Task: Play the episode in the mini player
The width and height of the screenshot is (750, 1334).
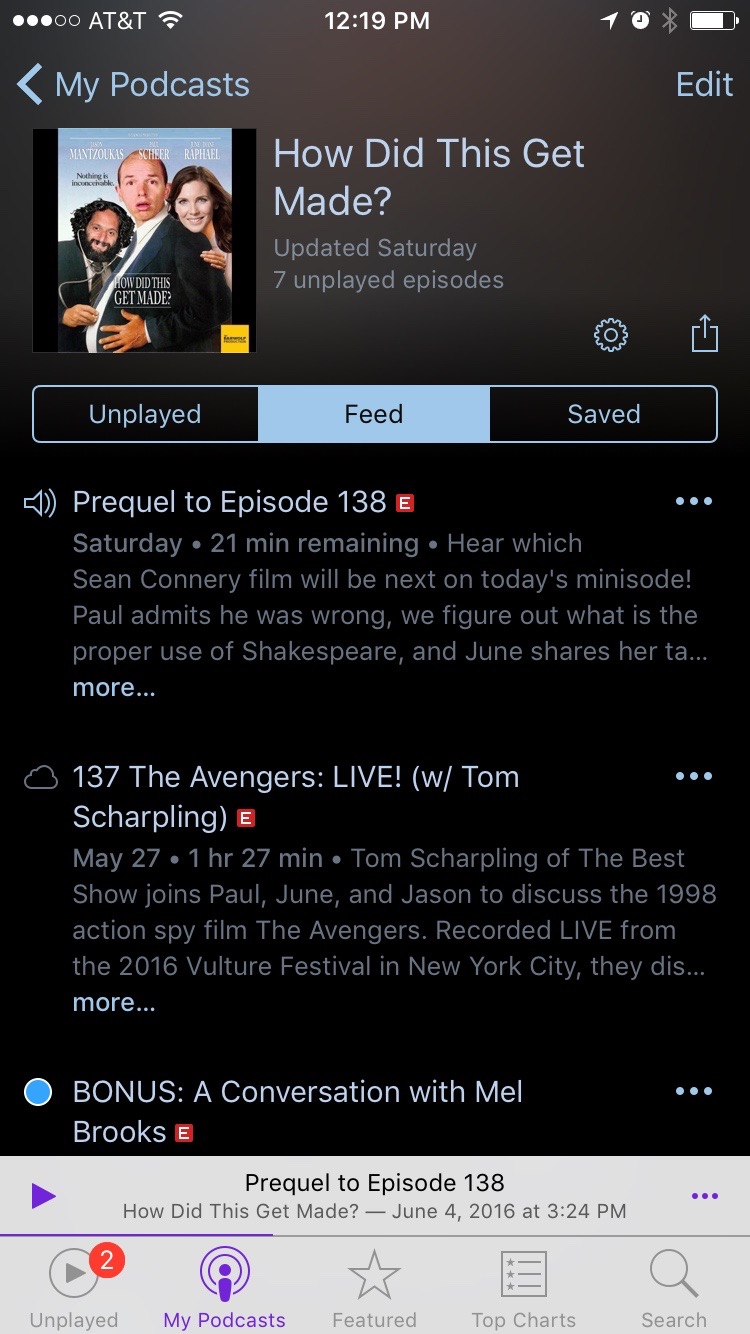Action: 43,1196
